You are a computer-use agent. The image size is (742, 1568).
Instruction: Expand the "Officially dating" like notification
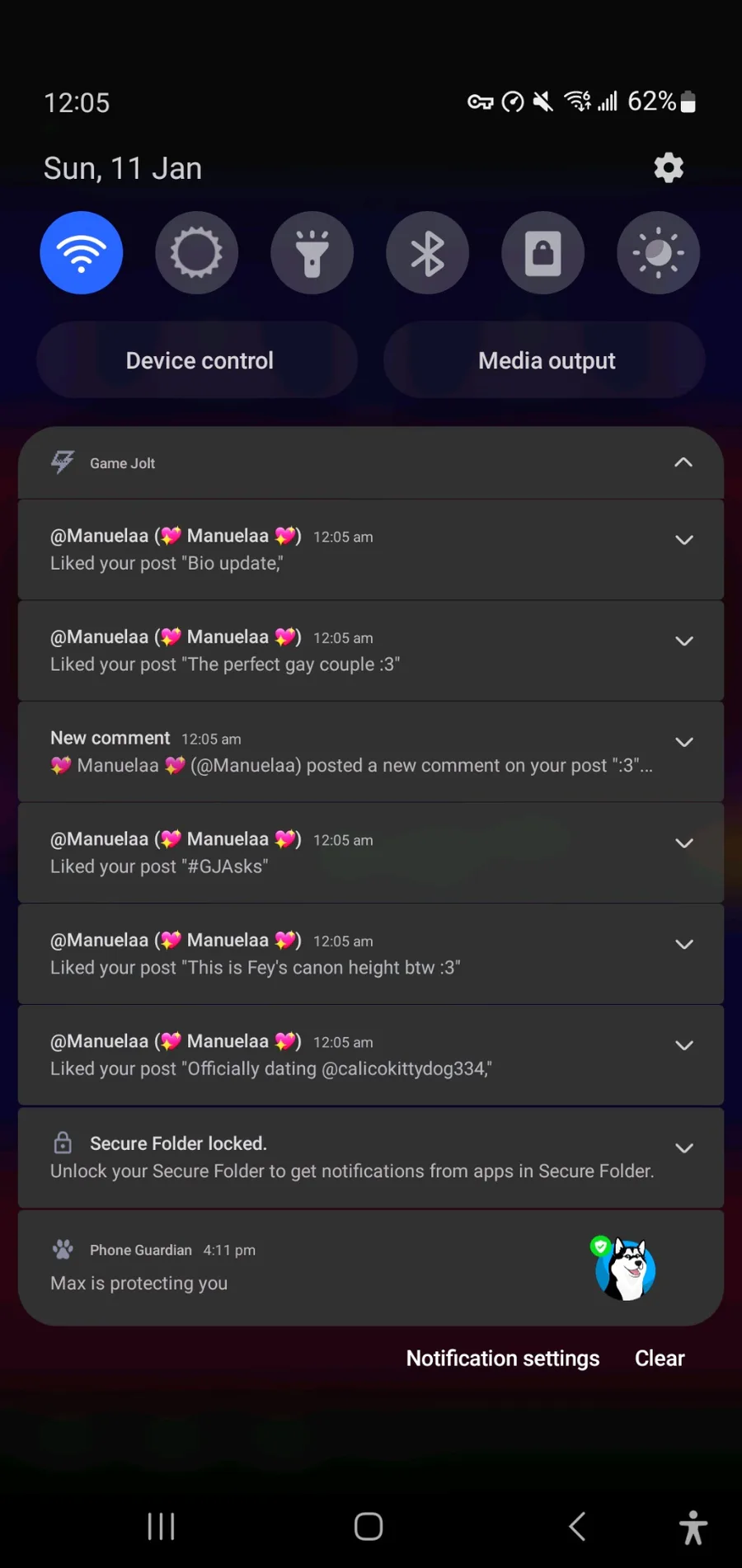(x=684, y=1045)
